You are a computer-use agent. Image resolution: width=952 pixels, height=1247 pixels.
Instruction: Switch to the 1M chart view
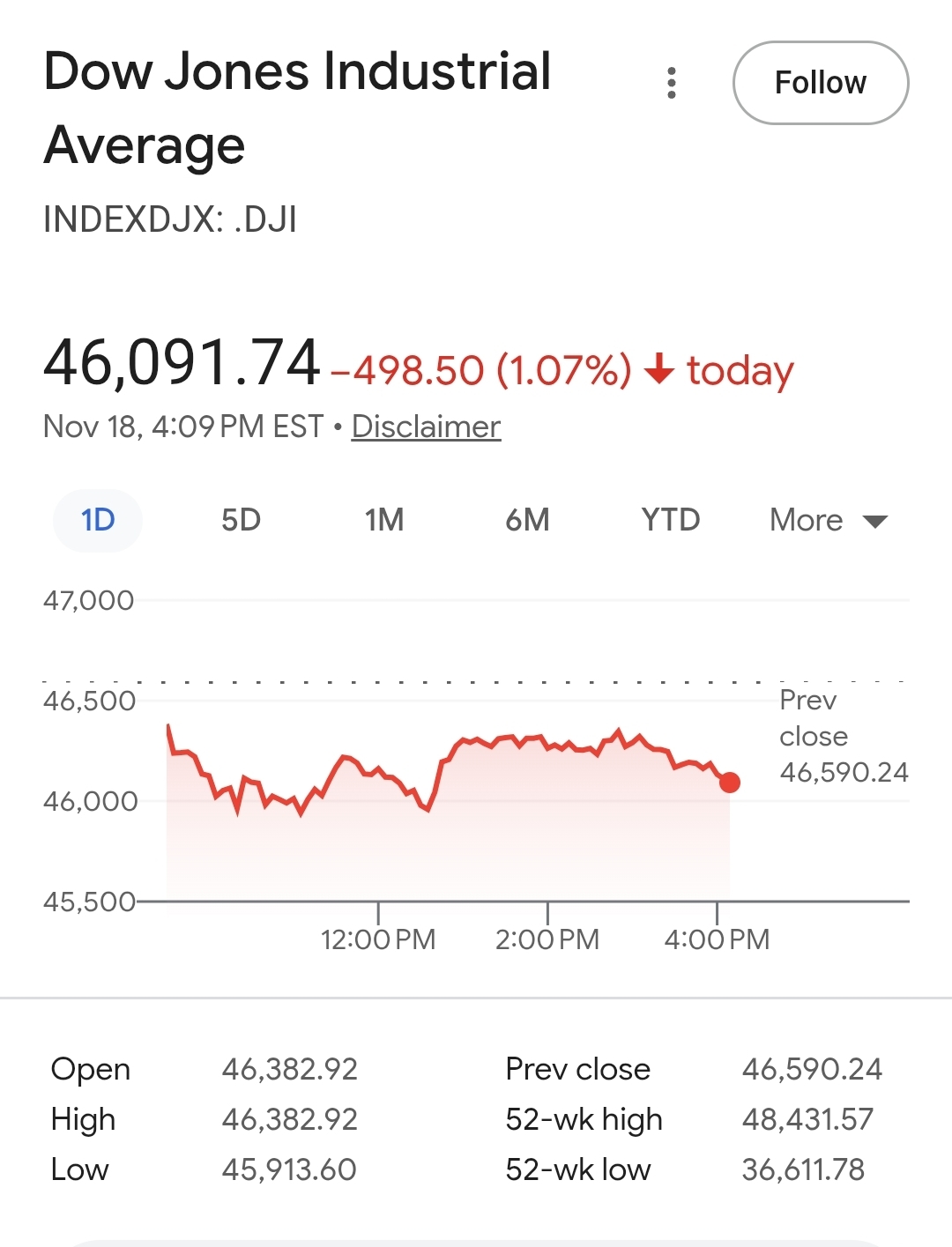click(x=384, y=520)
